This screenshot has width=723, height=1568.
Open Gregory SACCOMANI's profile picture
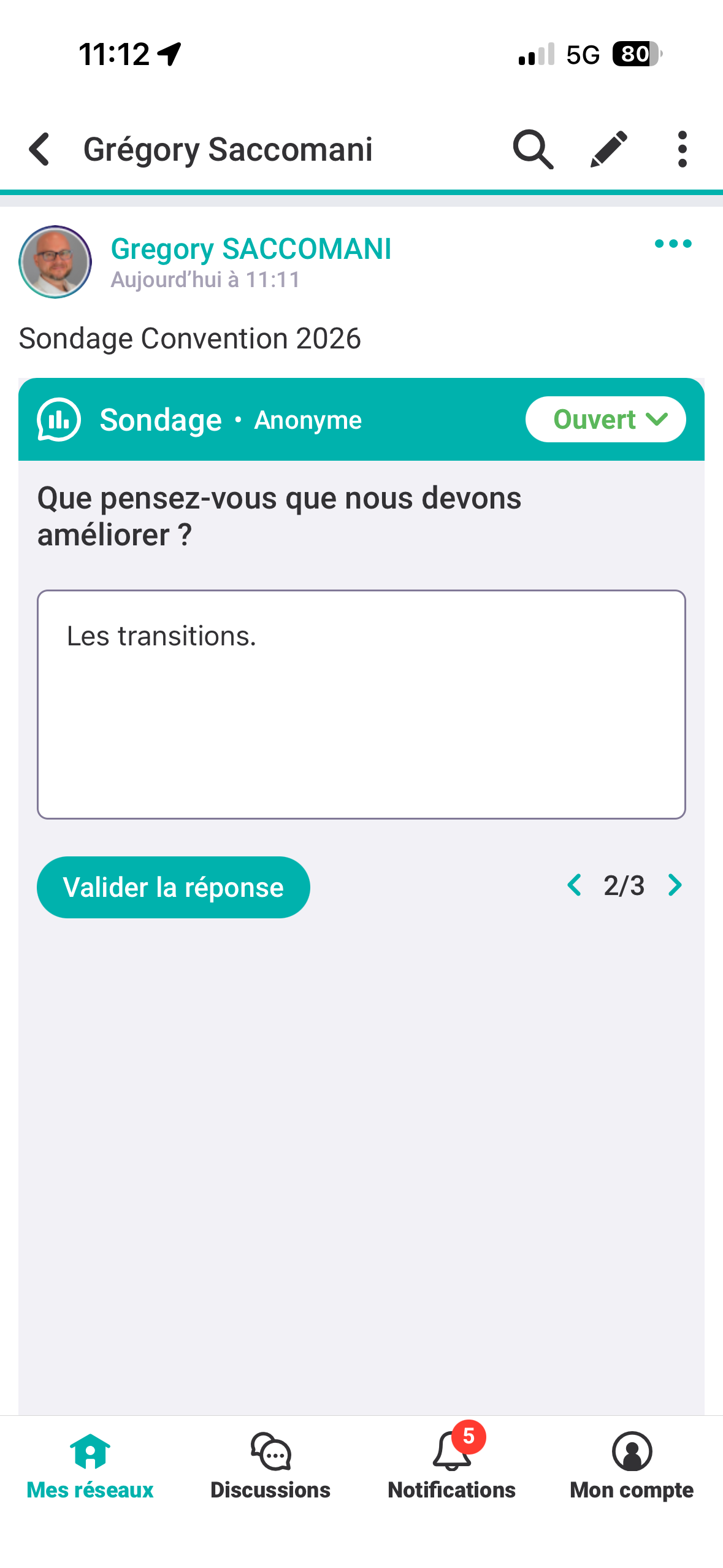click(x=55, y=262)
